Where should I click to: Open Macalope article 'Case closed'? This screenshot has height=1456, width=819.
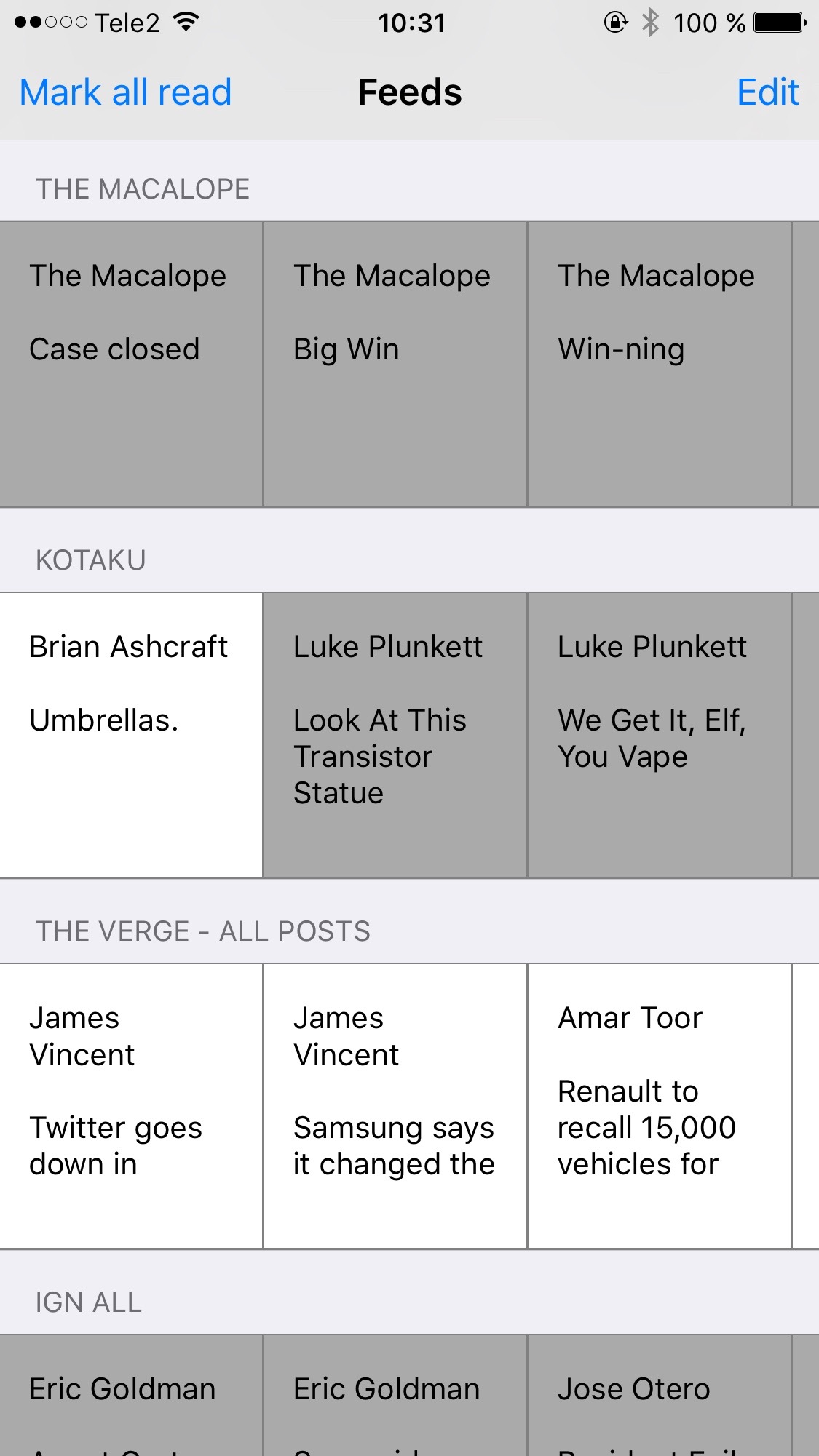[x=131, y=364]
